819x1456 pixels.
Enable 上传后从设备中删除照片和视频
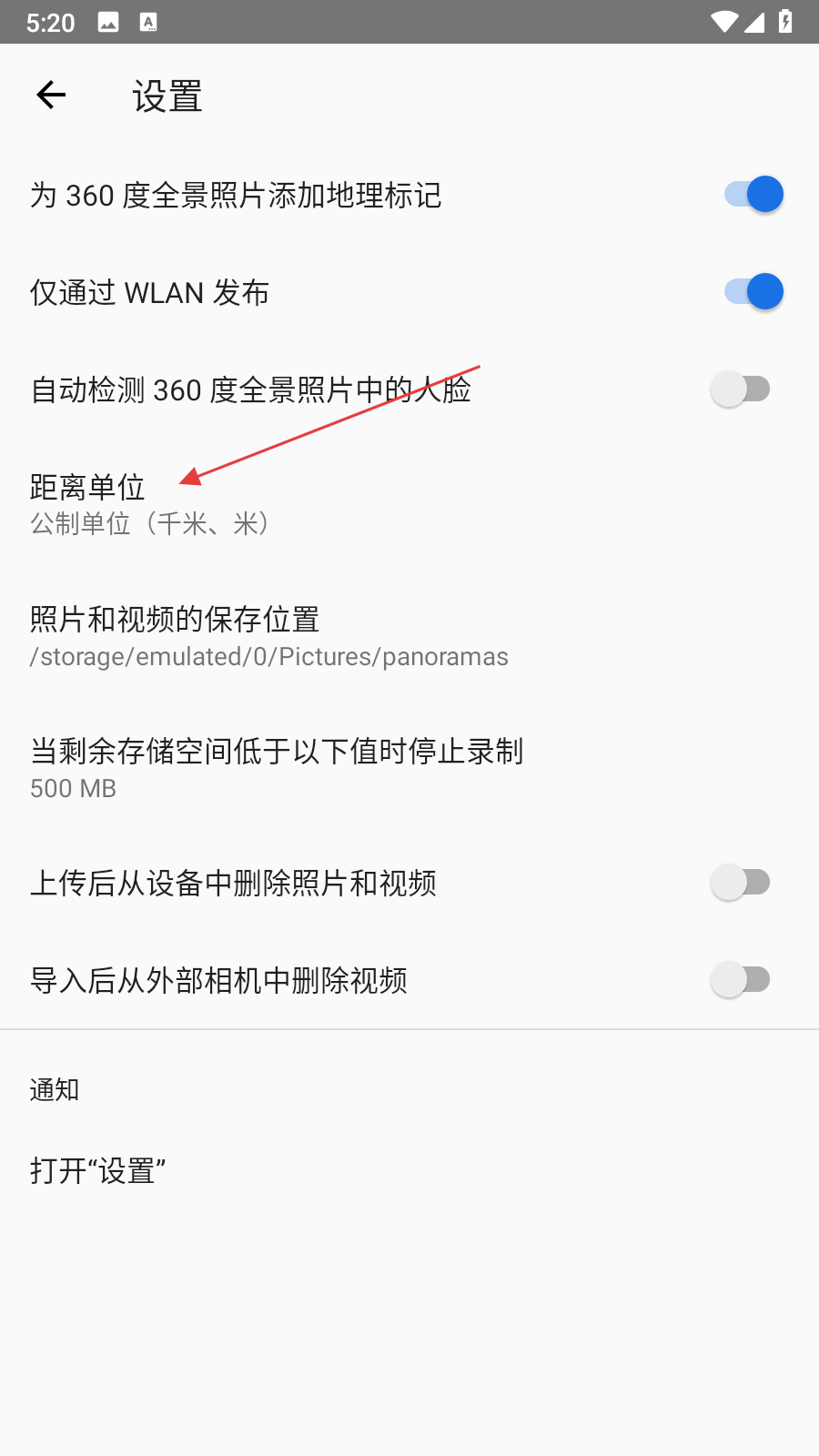pos(740,883)
